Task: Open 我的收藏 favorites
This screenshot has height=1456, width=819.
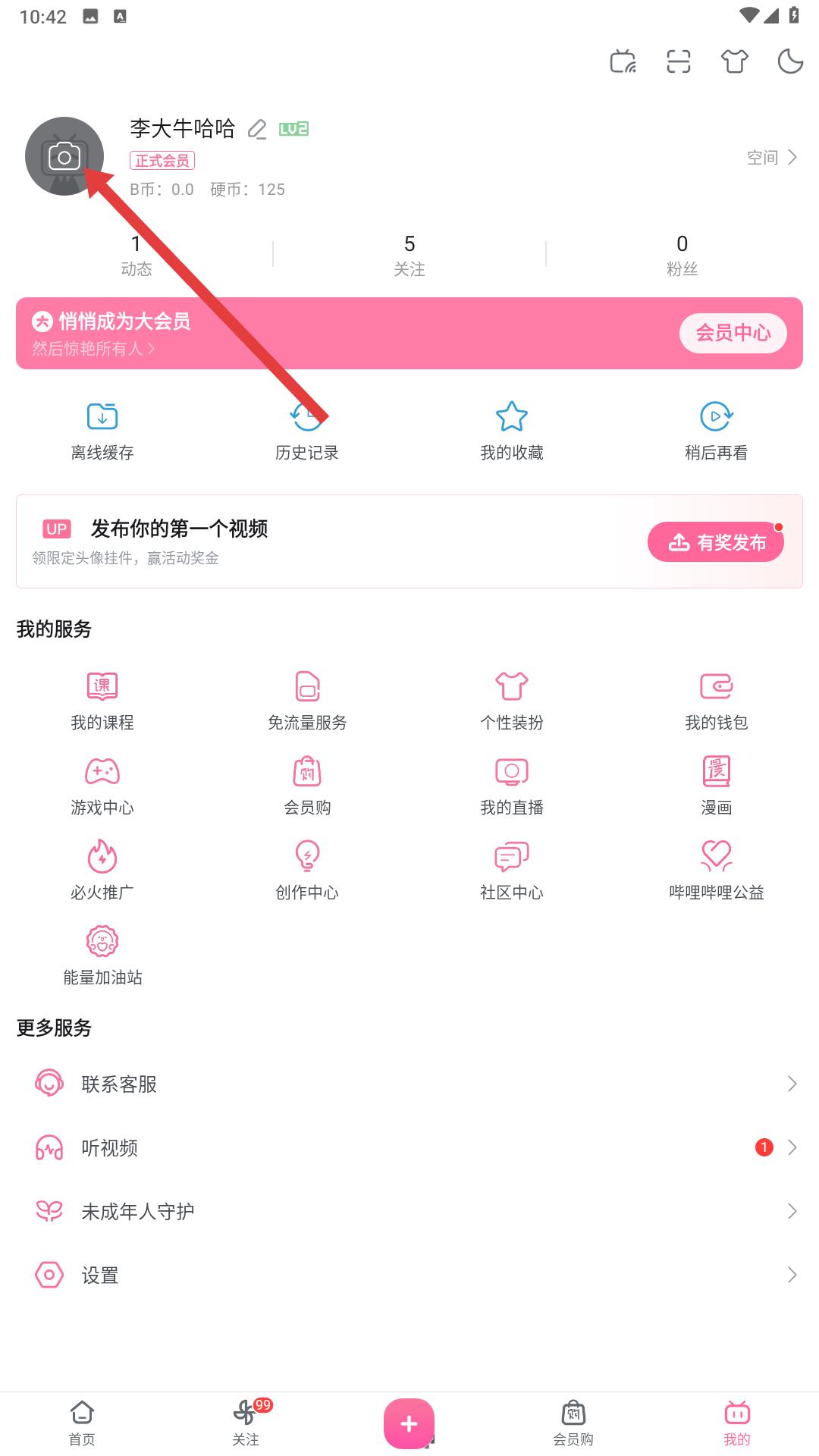Action: [x=512, y=431]
